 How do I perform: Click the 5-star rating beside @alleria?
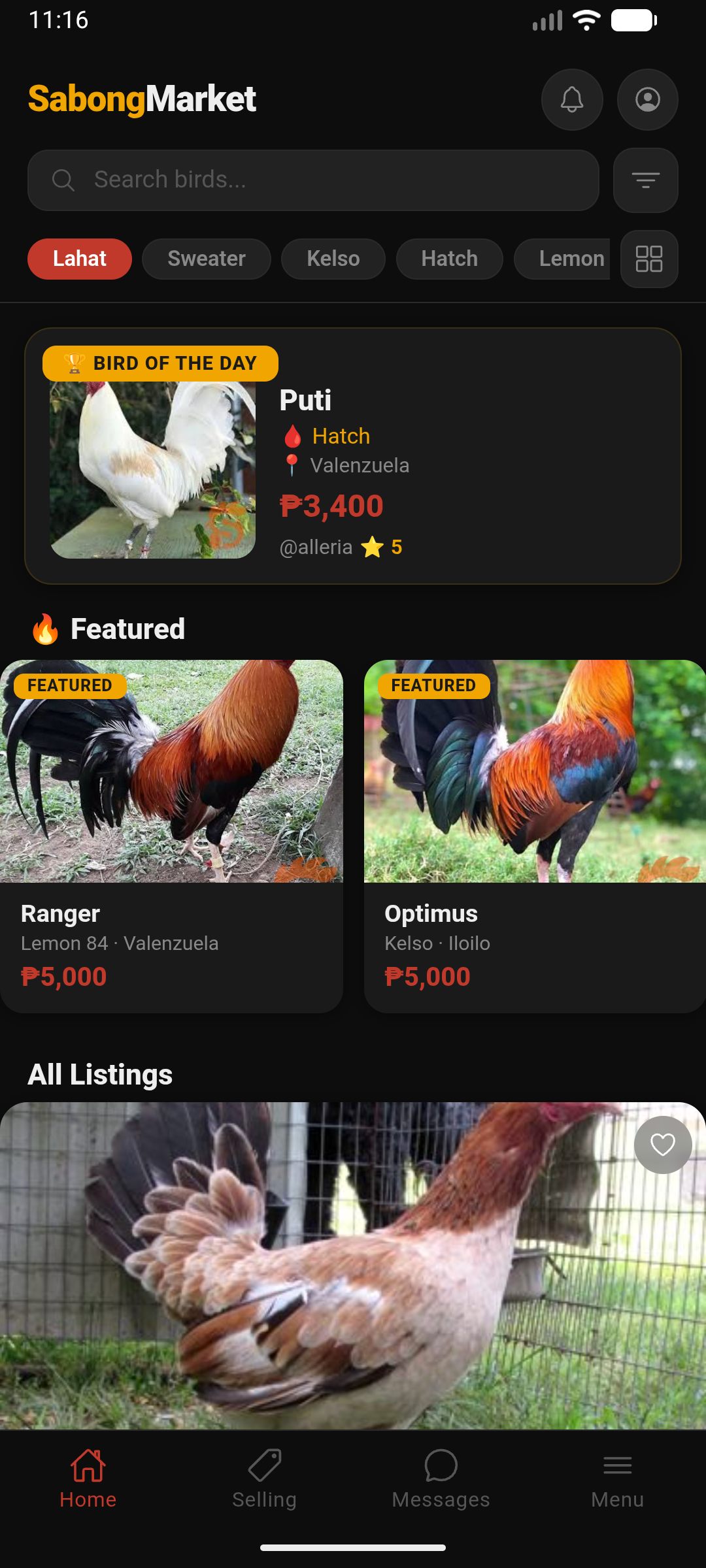381,547
